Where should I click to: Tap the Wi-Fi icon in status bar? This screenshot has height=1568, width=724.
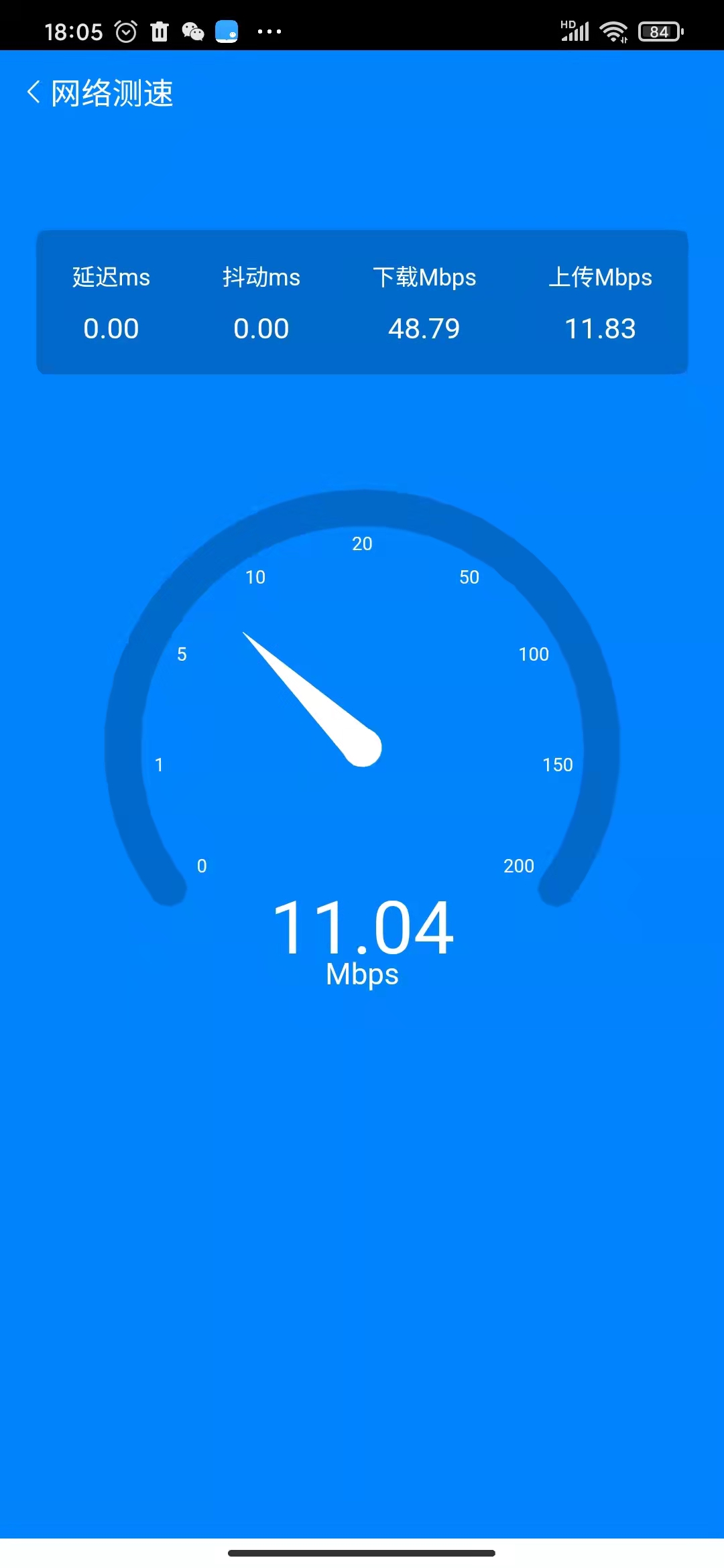coord(613,30)
